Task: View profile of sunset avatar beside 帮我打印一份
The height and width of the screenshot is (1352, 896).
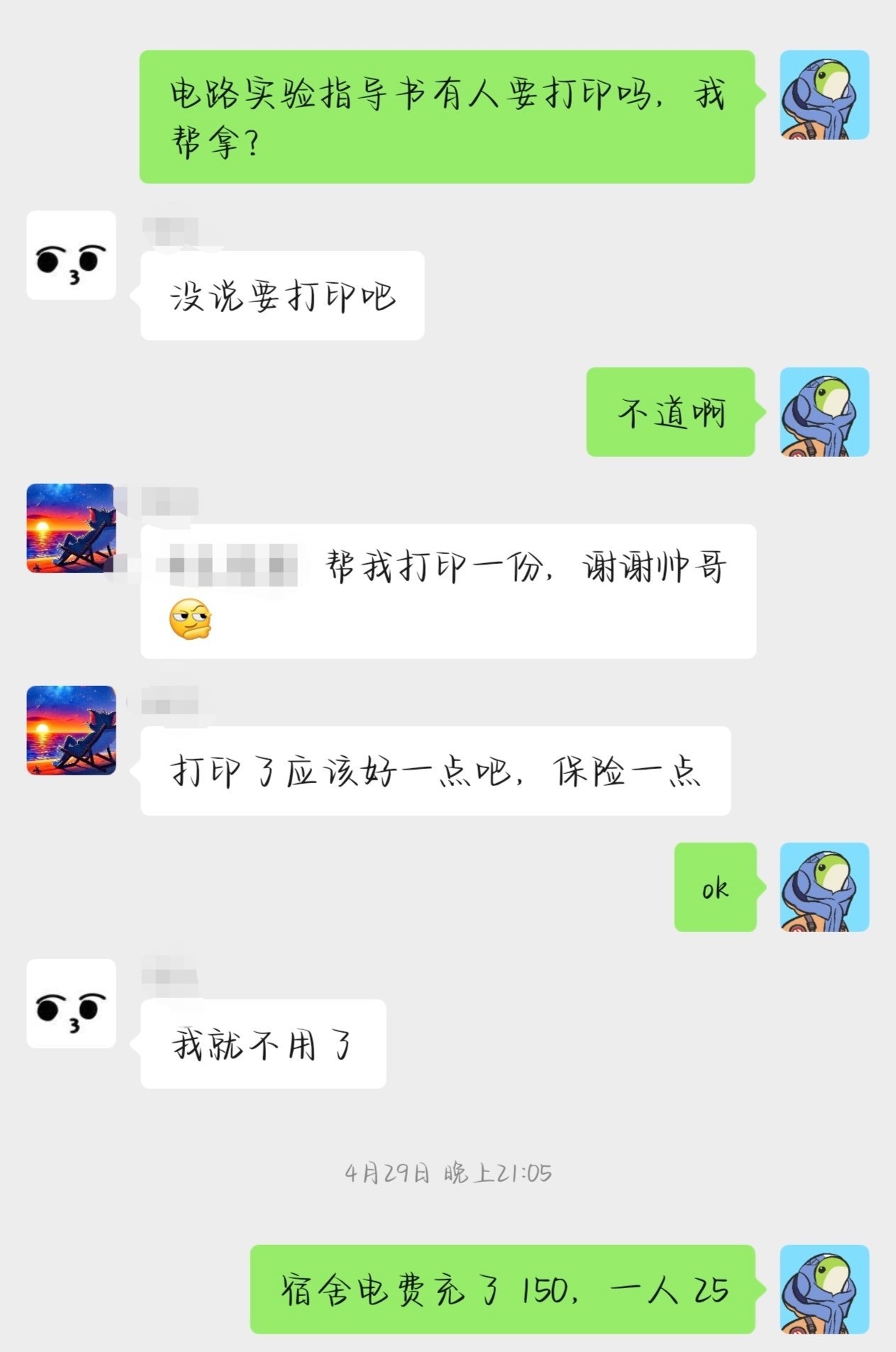Action: pyautogui.click(x=71, y=528)
